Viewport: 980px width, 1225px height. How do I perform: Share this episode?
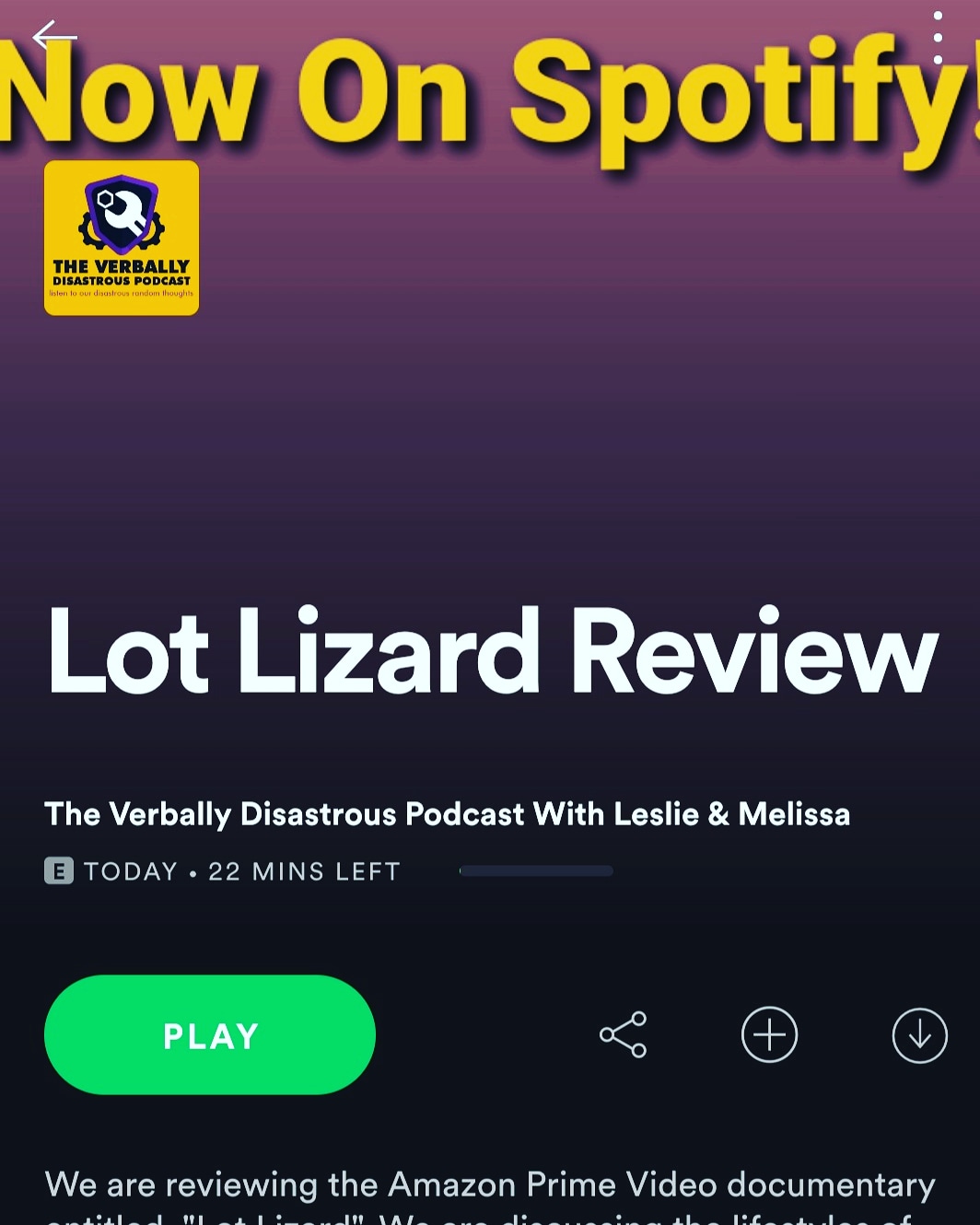624,1035
